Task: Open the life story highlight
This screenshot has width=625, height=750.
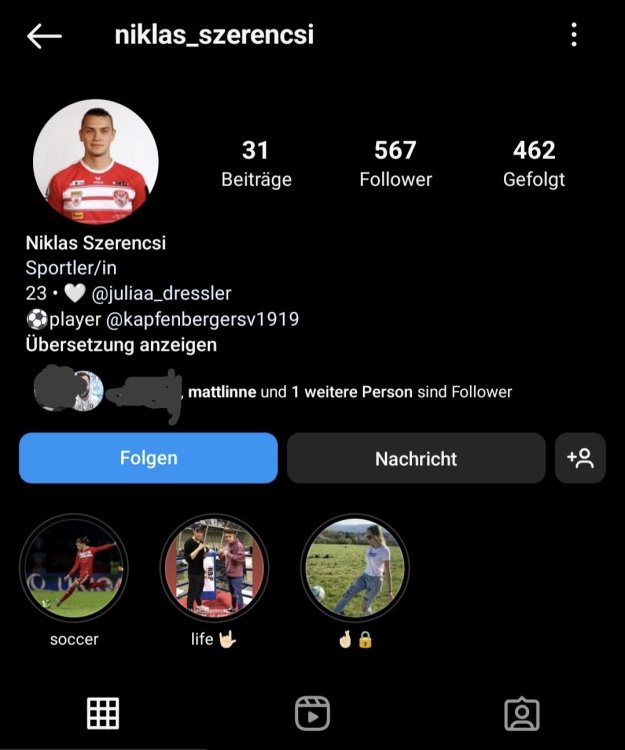Action: pyautogui.click(x=214, y=568)
